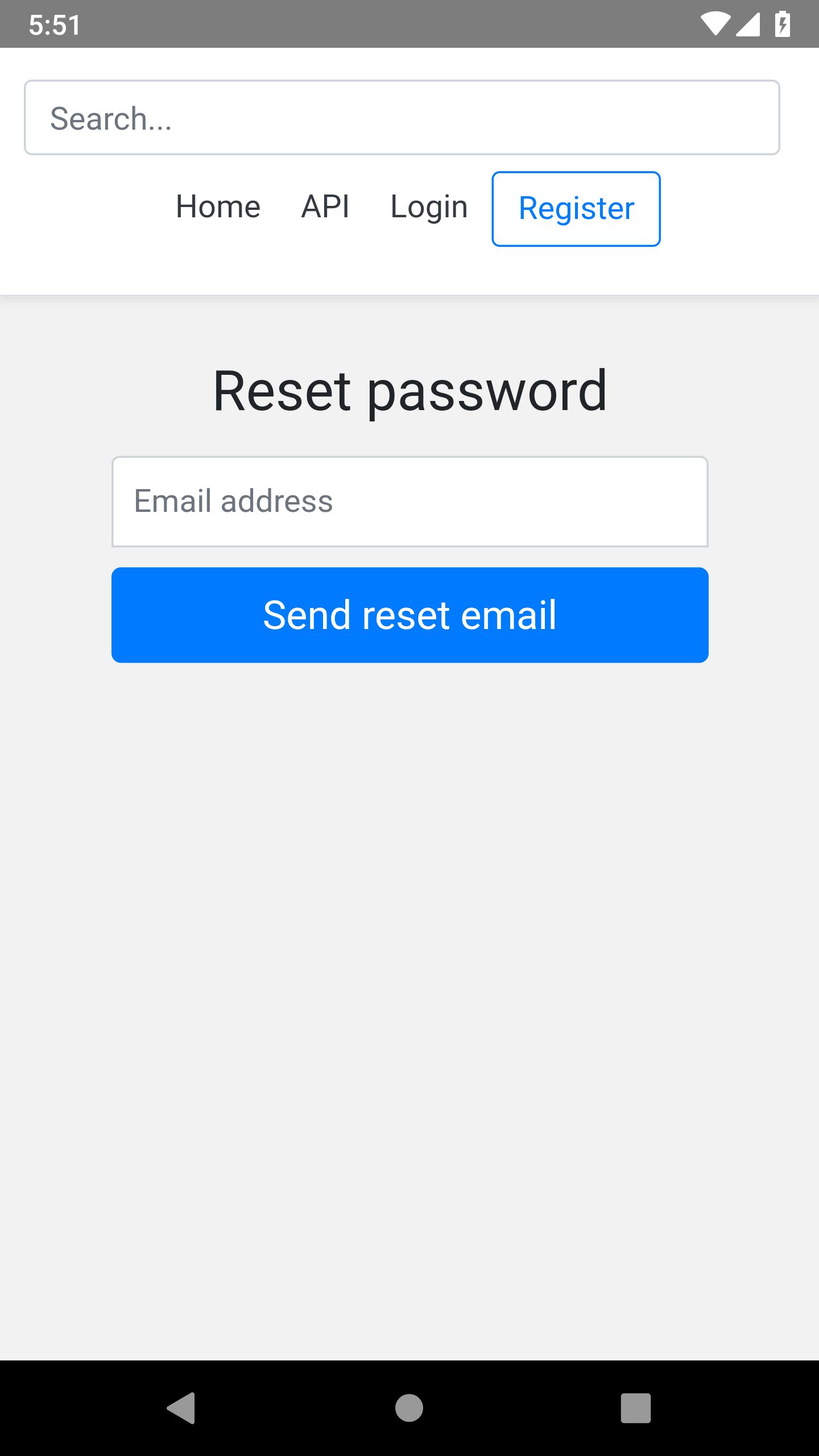The image size is (819, 1456).
Task: Tap the Register button
Action: point(576,209)
